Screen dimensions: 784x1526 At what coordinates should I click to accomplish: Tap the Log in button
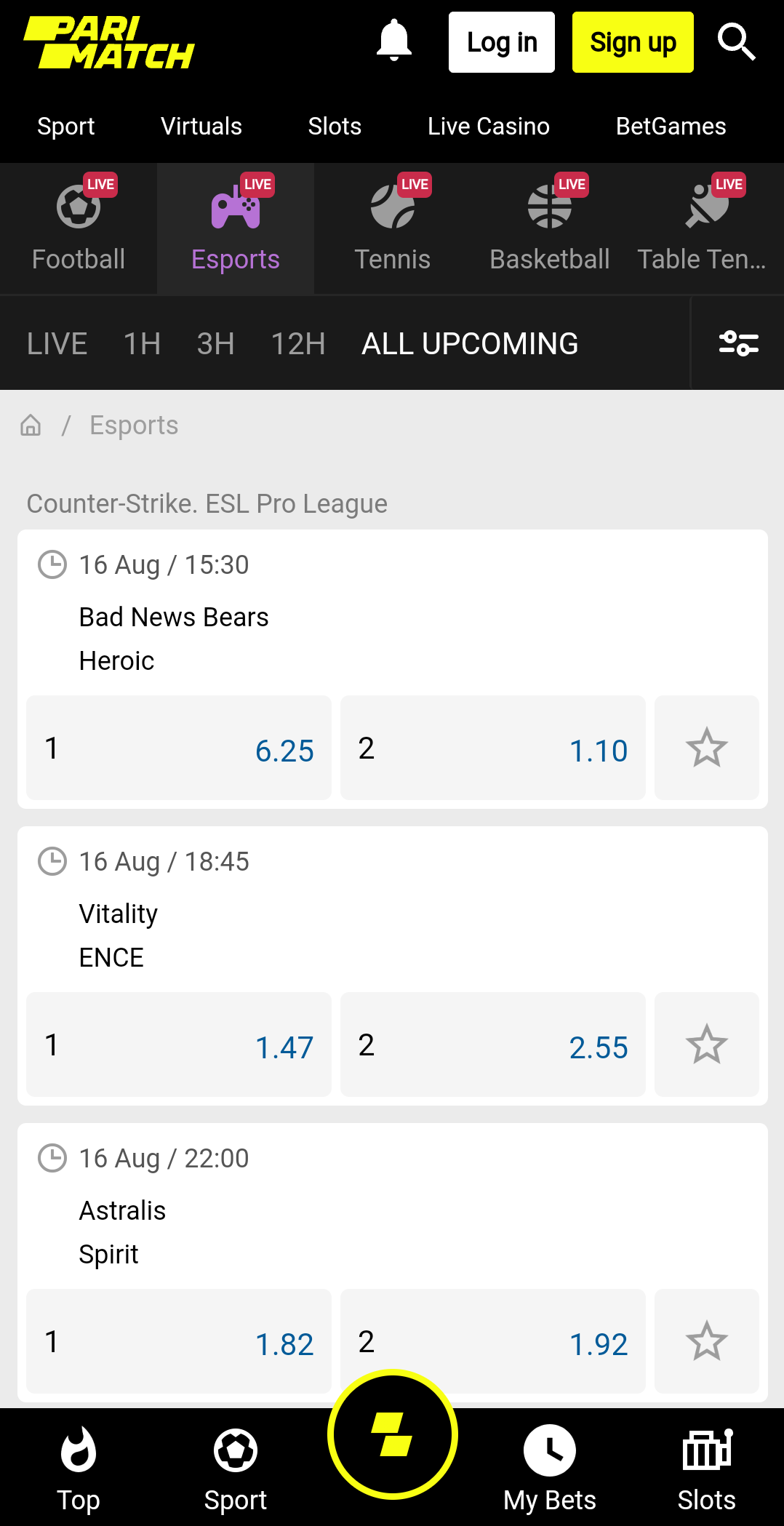(502, 42)
